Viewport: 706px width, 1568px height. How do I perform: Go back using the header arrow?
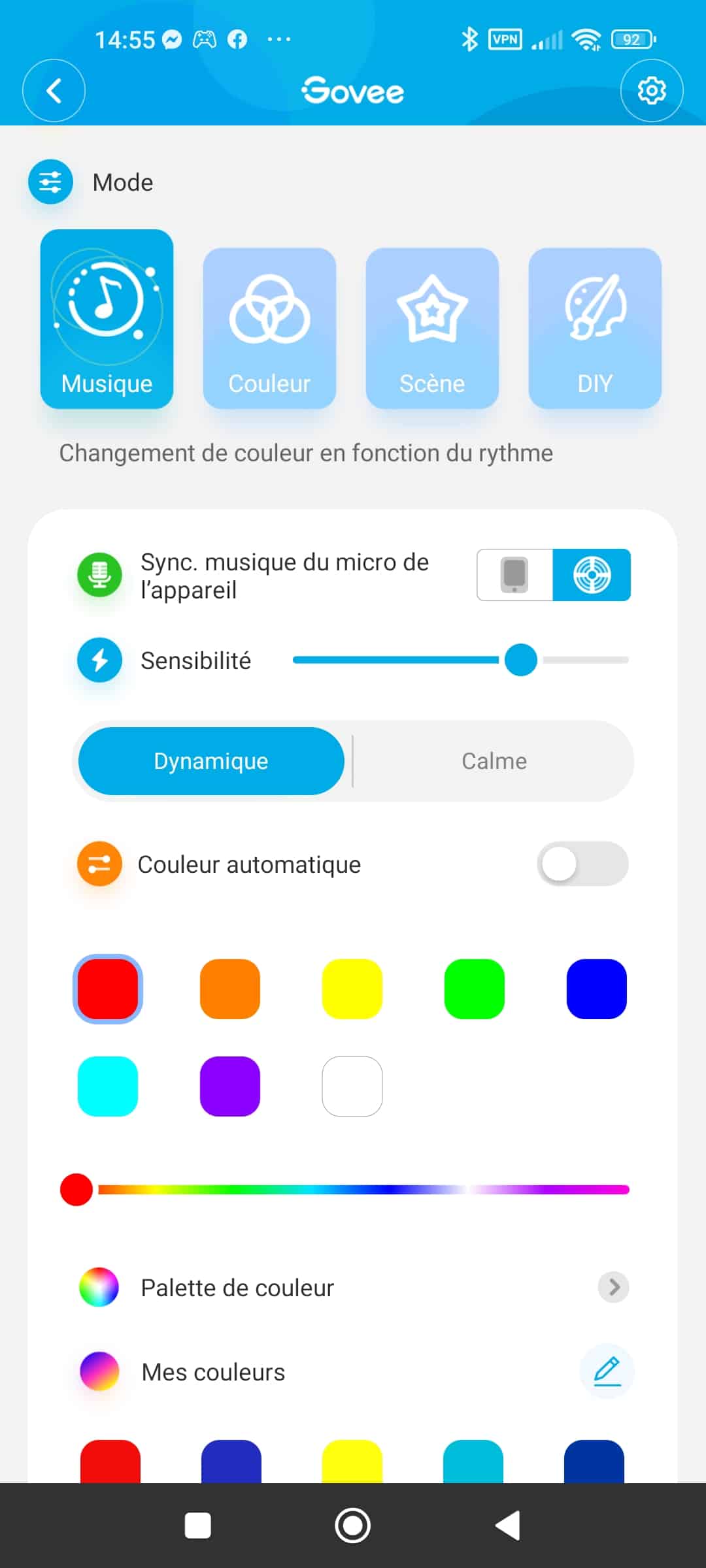click(54, 91)
